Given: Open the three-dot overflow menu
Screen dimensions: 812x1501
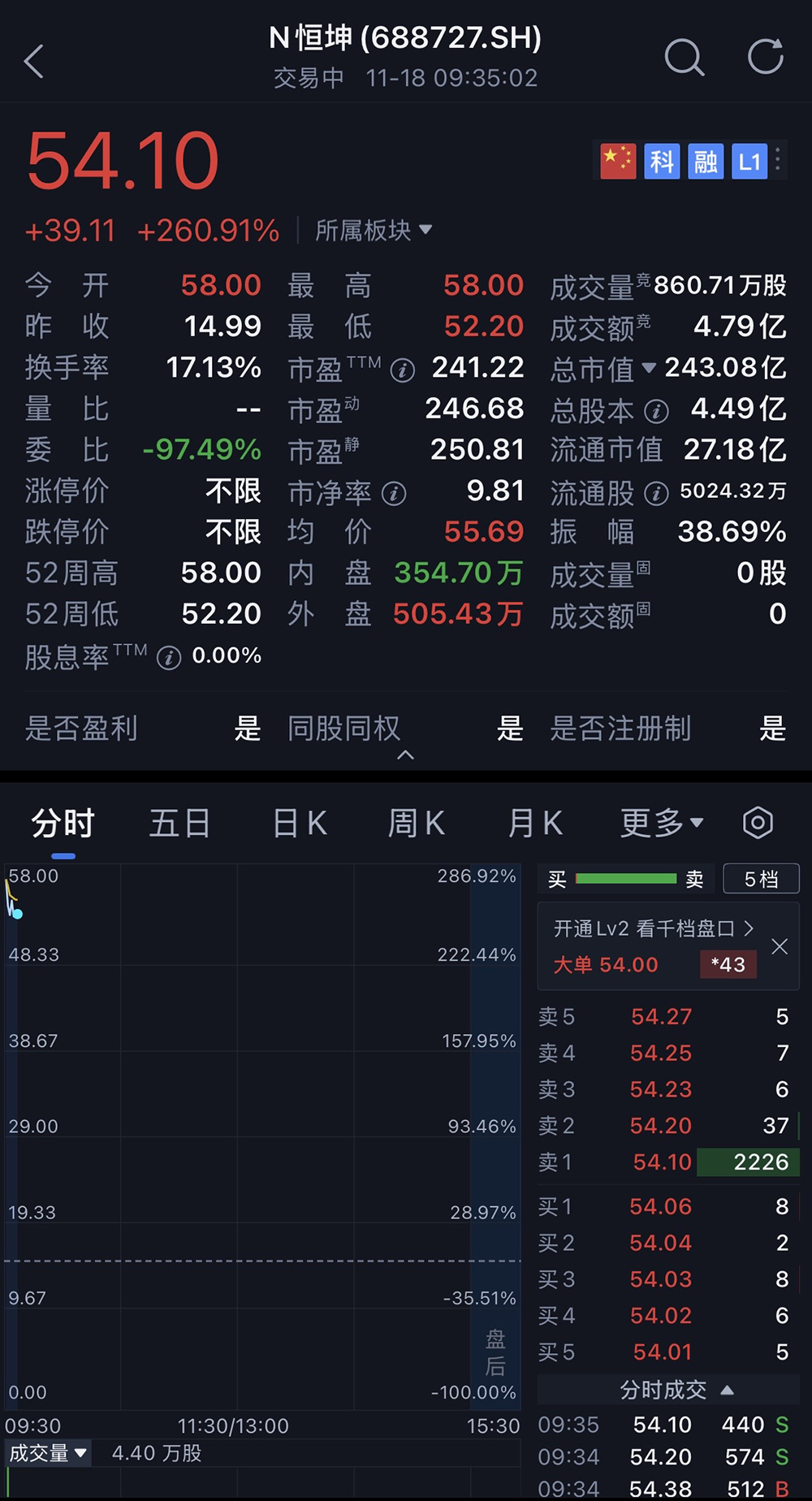Looking at the screenshot, I should (x=777, y=161).
